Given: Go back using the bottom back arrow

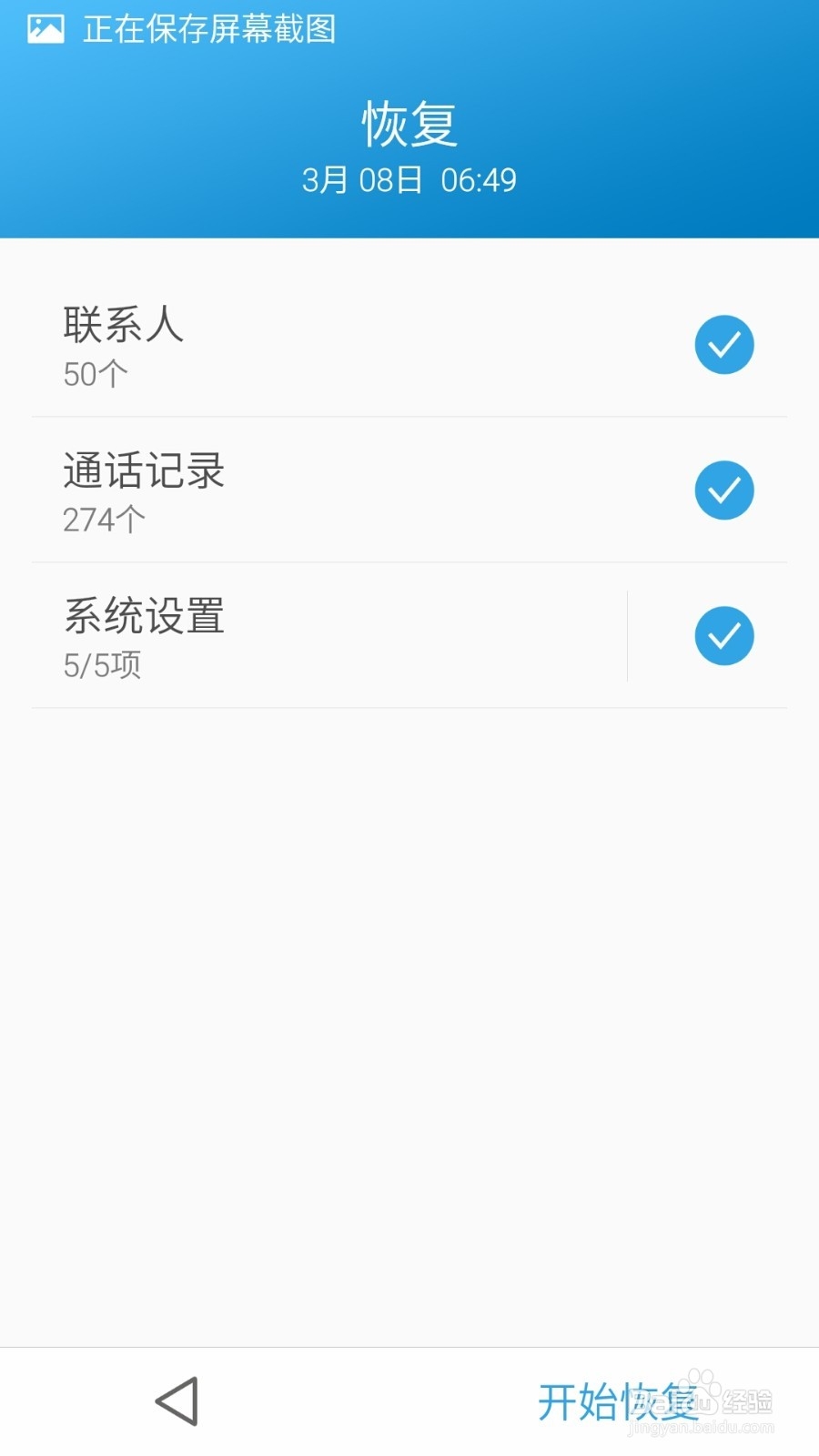Looking at the screenshot, I should click(x=177, y=1401).
